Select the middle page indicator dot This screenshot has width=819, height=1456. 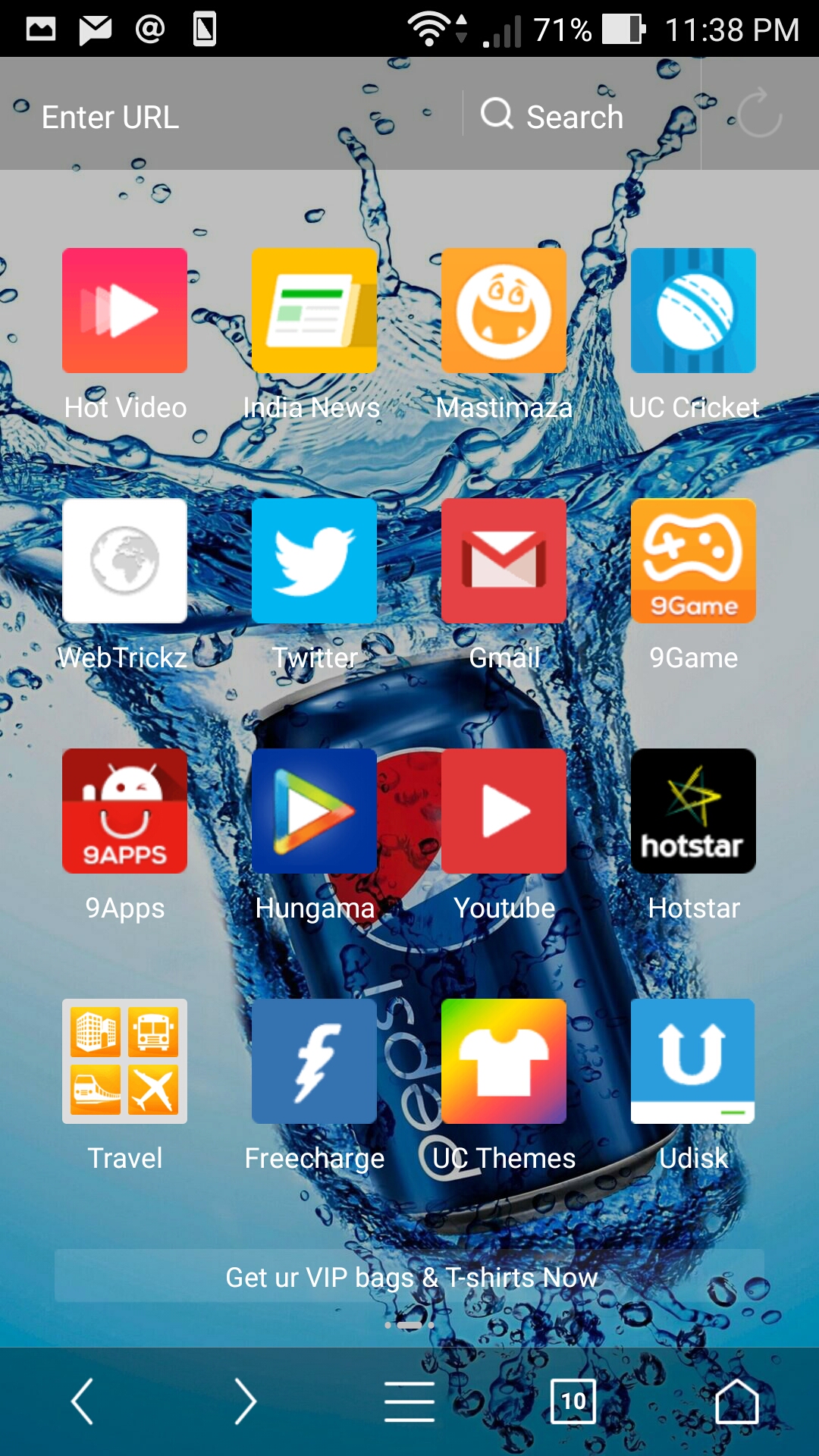point(409,1325)
